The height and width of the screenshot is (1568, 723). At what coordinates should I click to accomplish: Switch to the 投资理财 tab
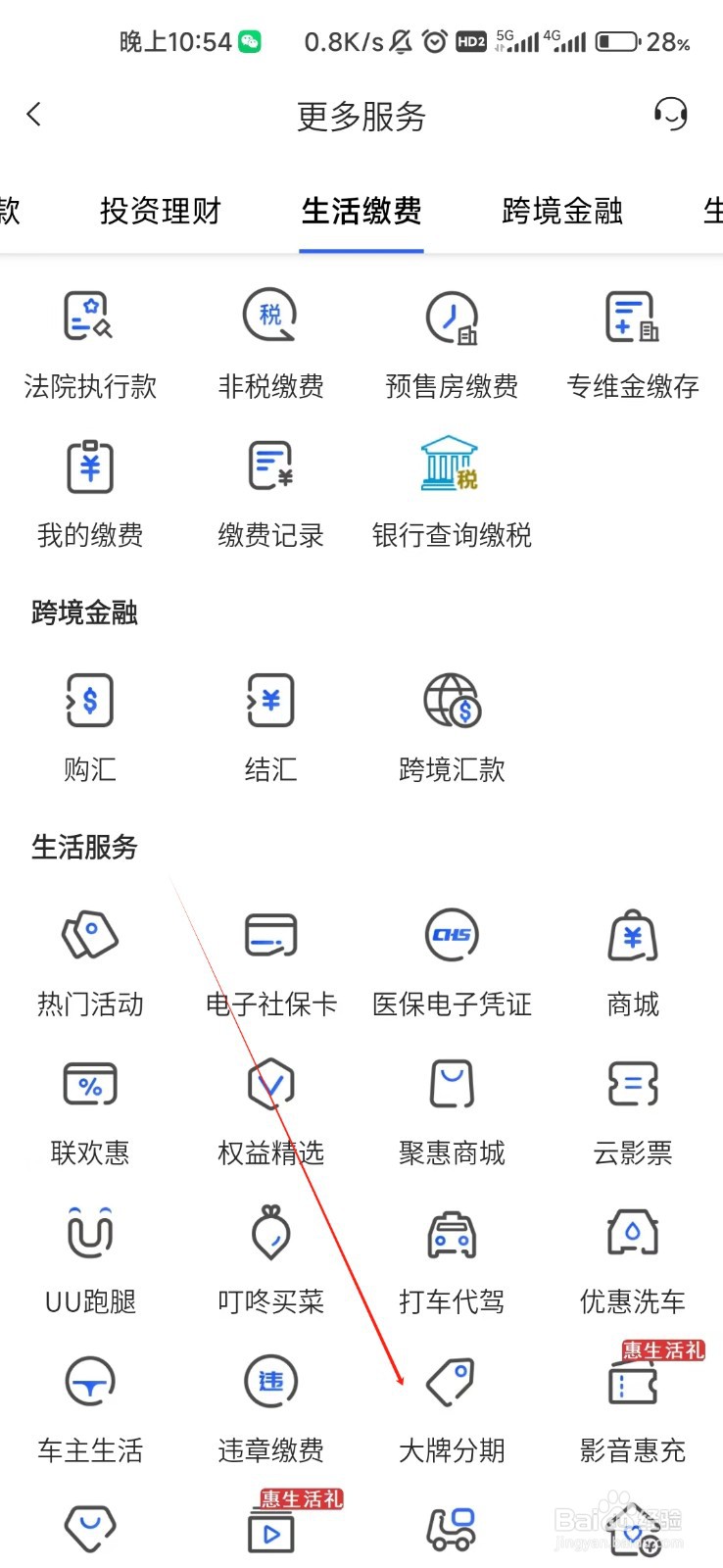[x=161, y=211]
